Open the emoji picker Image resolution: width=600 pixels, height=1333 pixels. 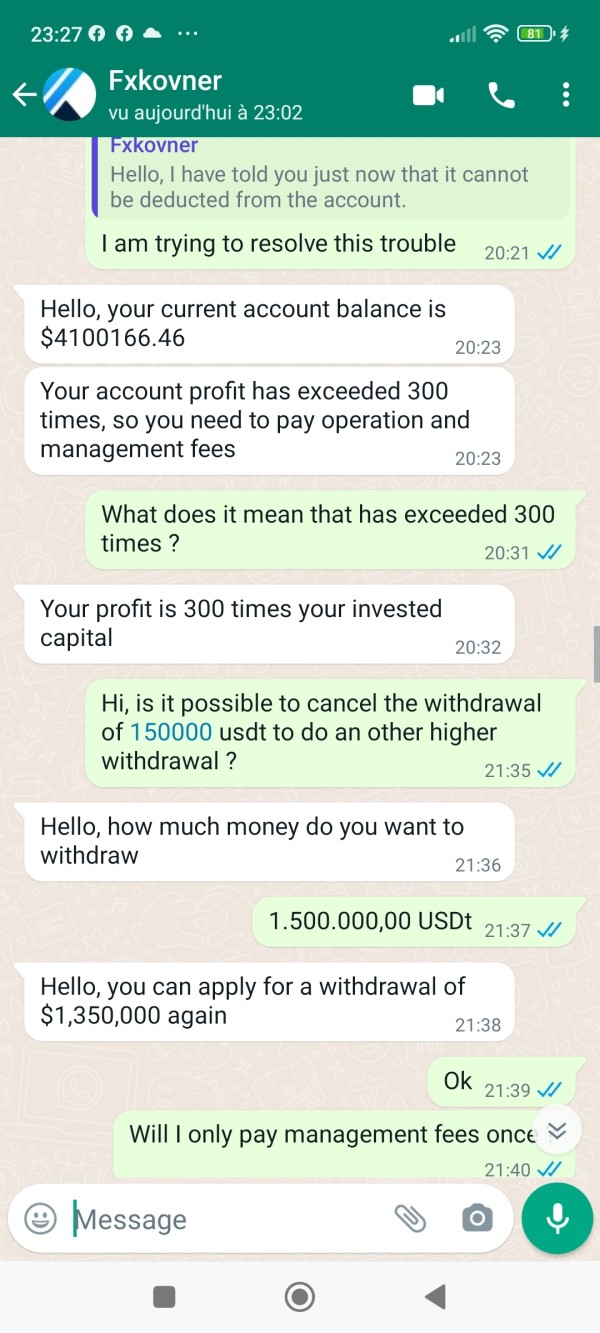[40, 1219]
